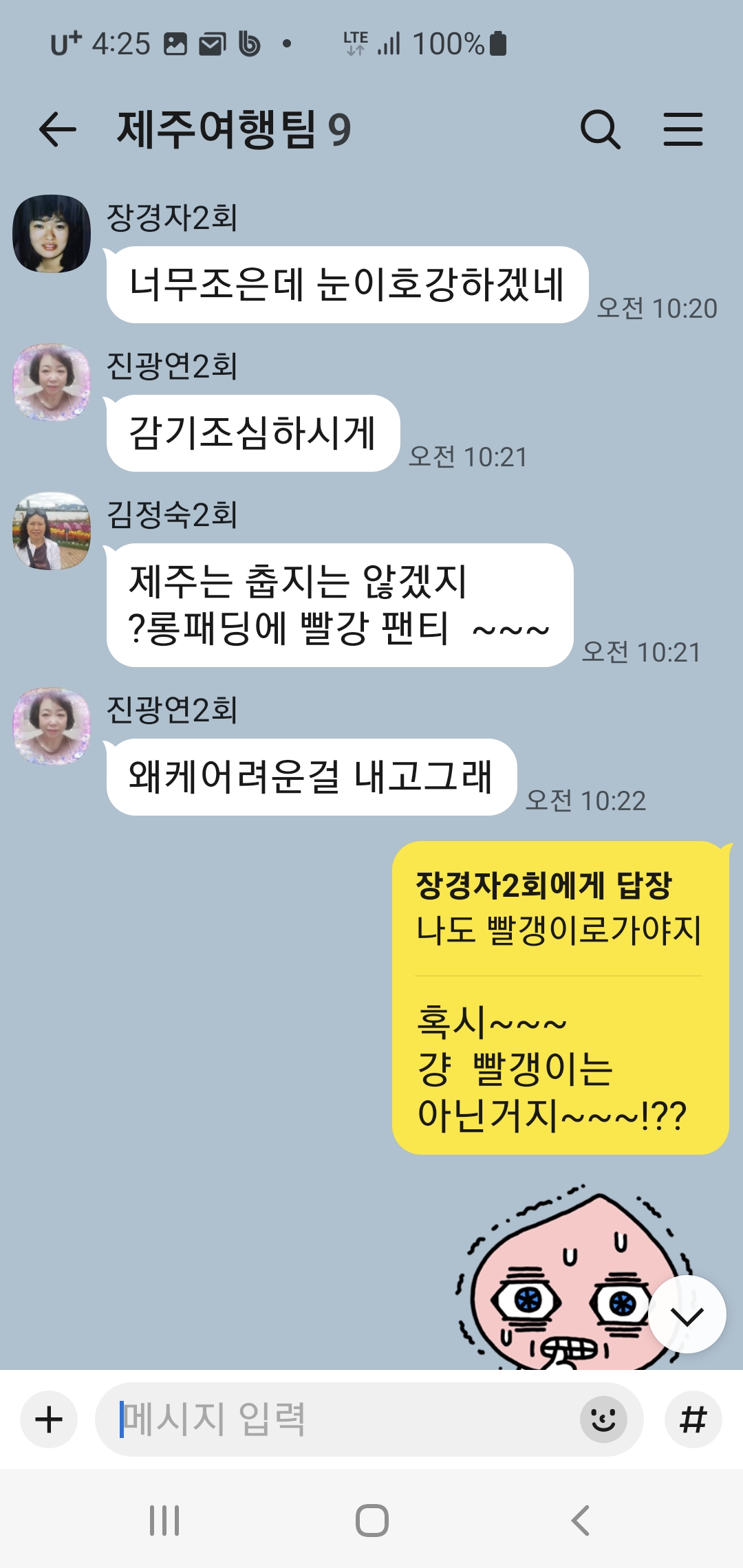Image resolution: width=743 pixels, height=1568 pixels.
Task: Jump to the latest message with the down arrow
Action: coord(687,1314)
